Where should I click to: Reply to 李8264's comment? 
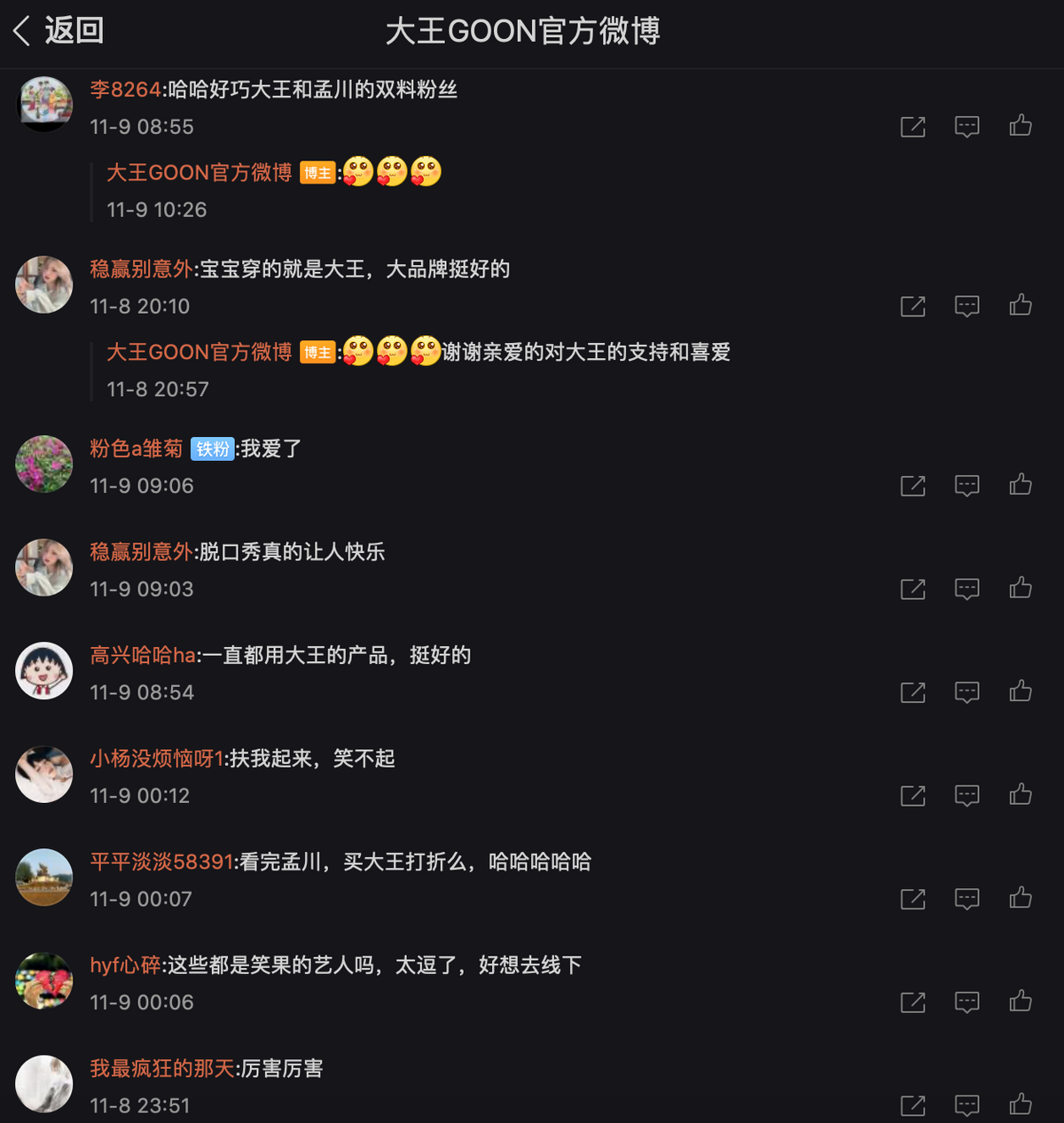pos(966,127)
